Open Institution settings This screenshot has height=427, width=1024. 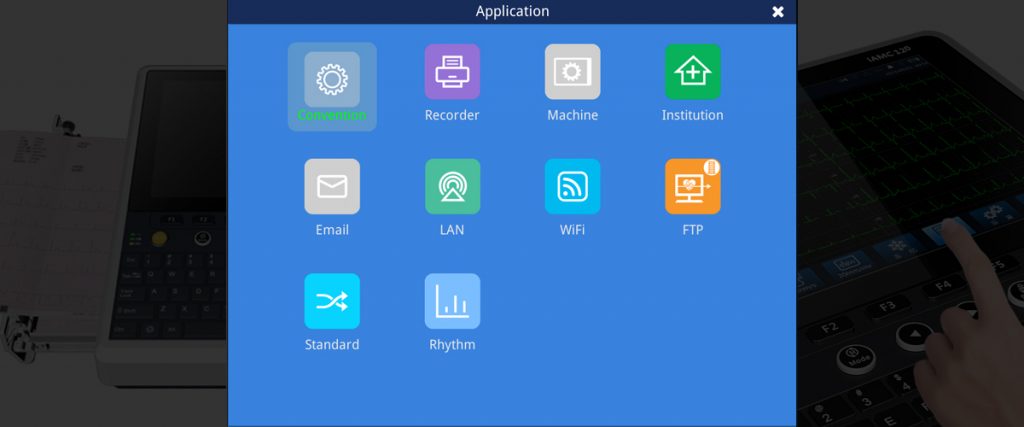coord(692,72)
